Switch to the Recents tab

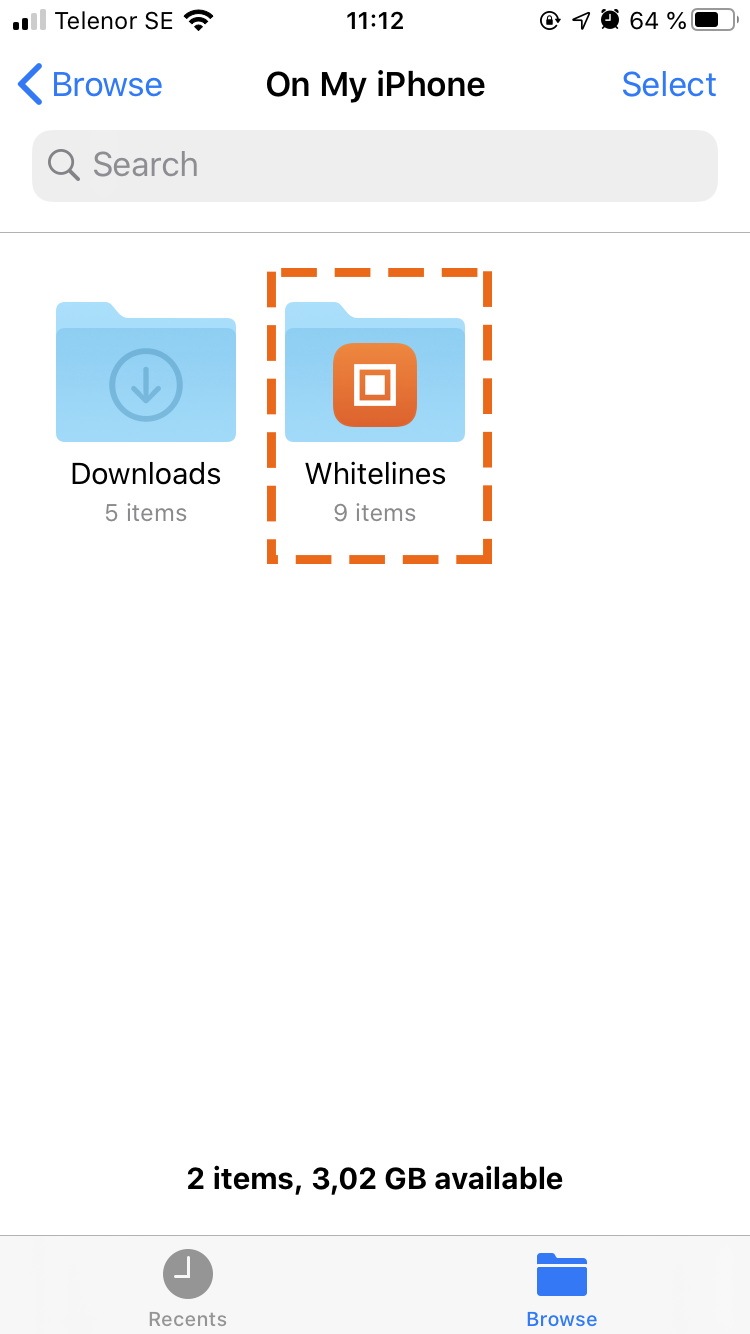click(x=188, y=1288)
